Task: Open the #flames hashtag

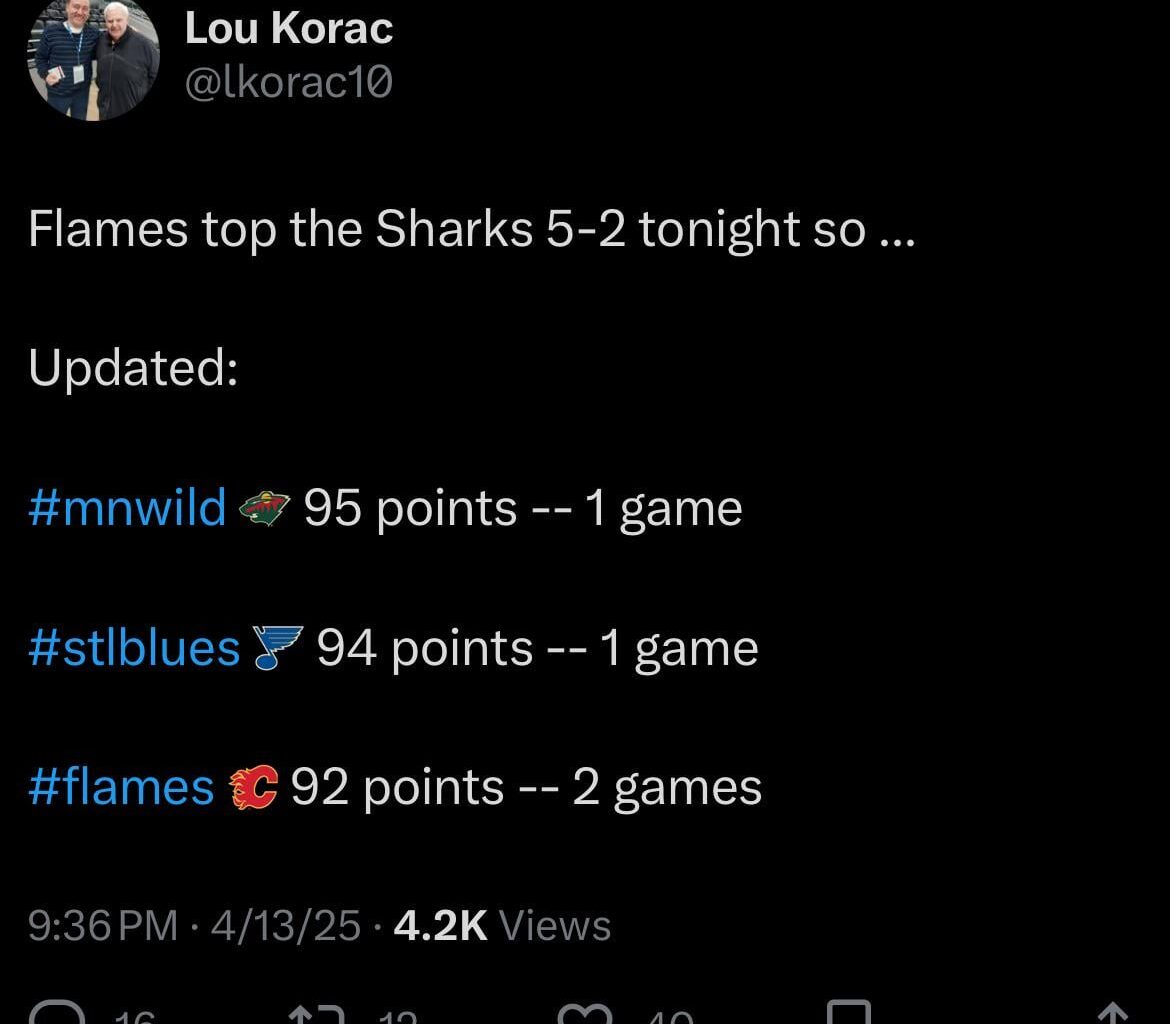Action: [121, 787]
